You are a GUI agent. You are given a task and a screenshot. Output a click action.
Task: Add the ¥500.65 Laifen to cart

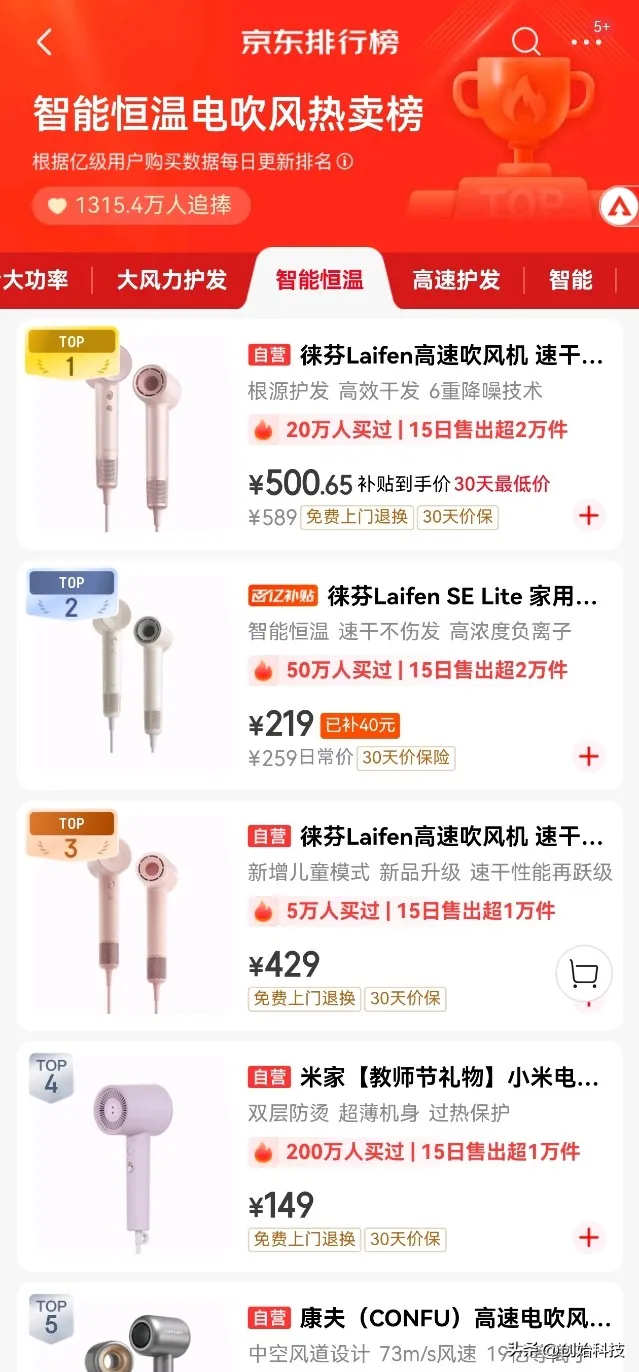(x=589, y=515)
